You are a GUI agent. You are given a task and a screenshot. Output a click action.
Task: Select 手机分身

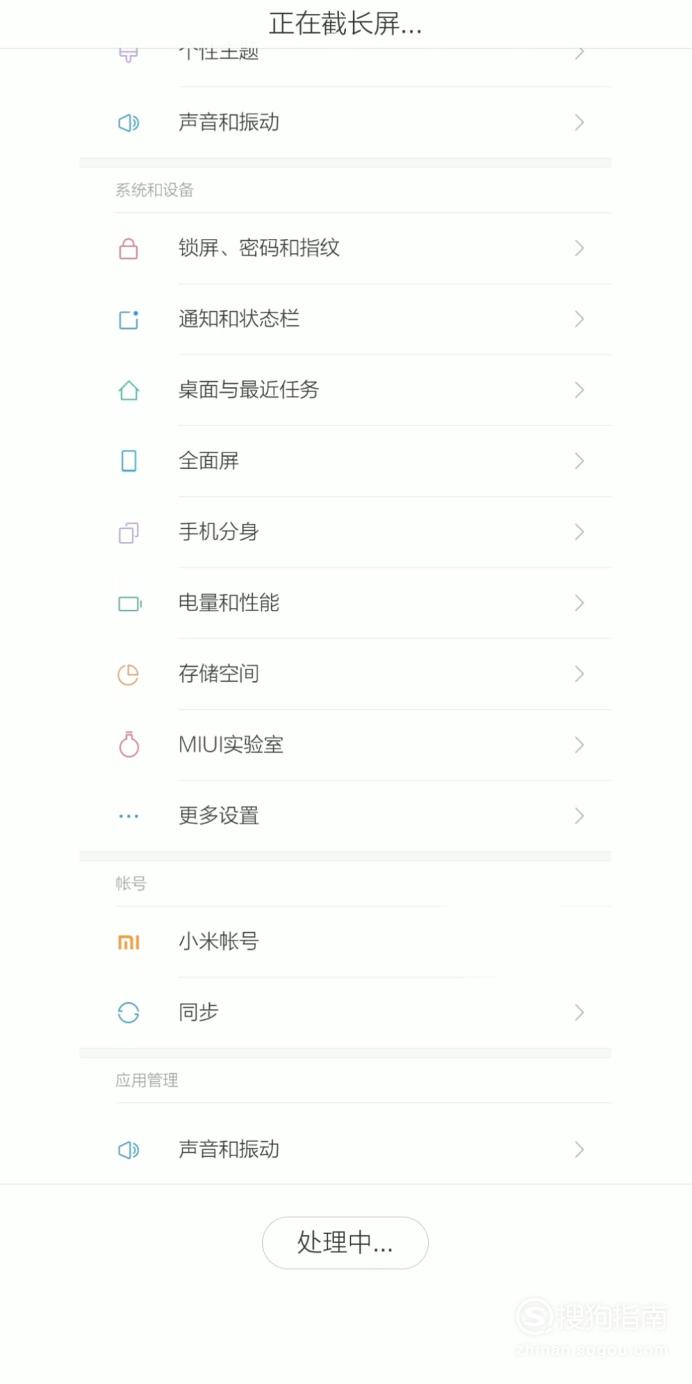345,532
